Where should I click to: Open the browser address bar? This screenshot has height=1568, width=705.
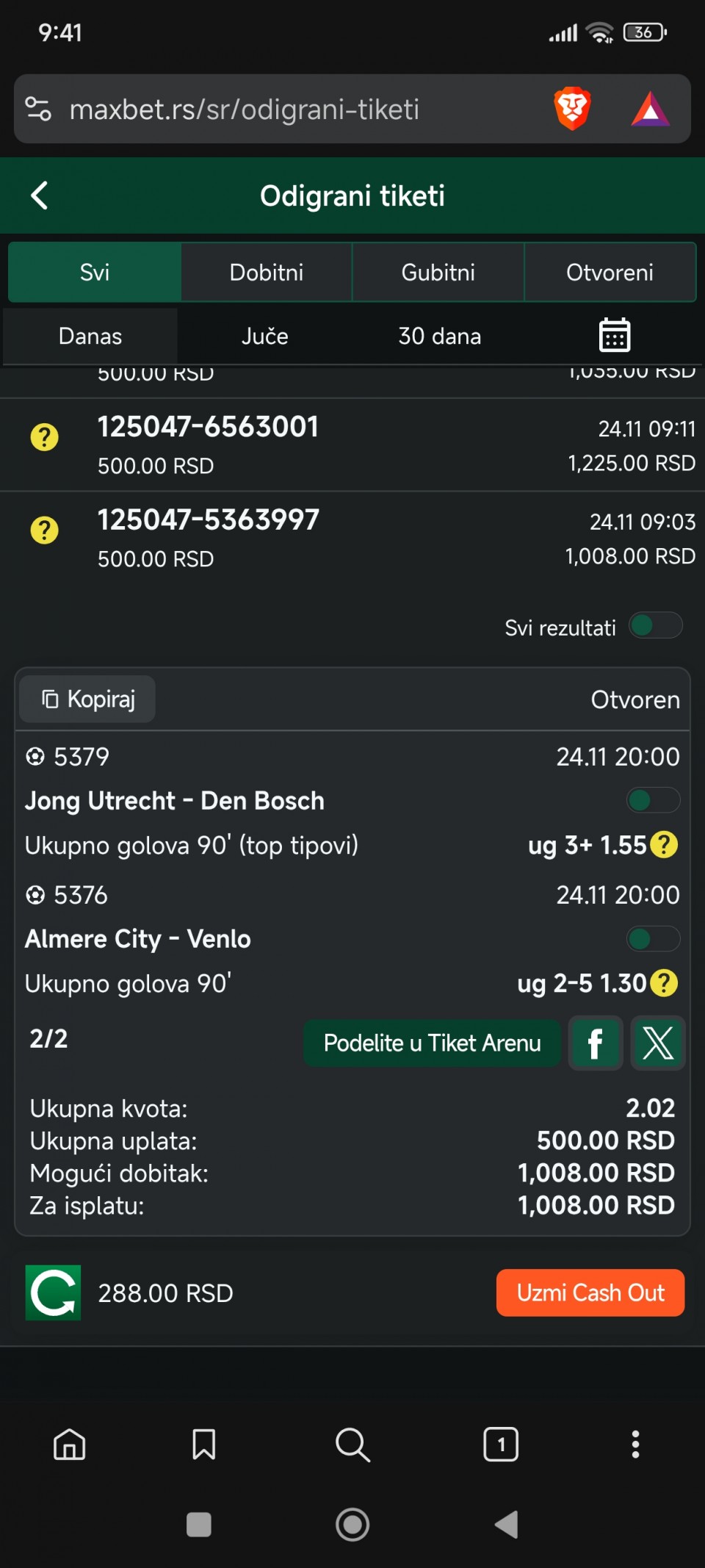click(x=244, y=110)
